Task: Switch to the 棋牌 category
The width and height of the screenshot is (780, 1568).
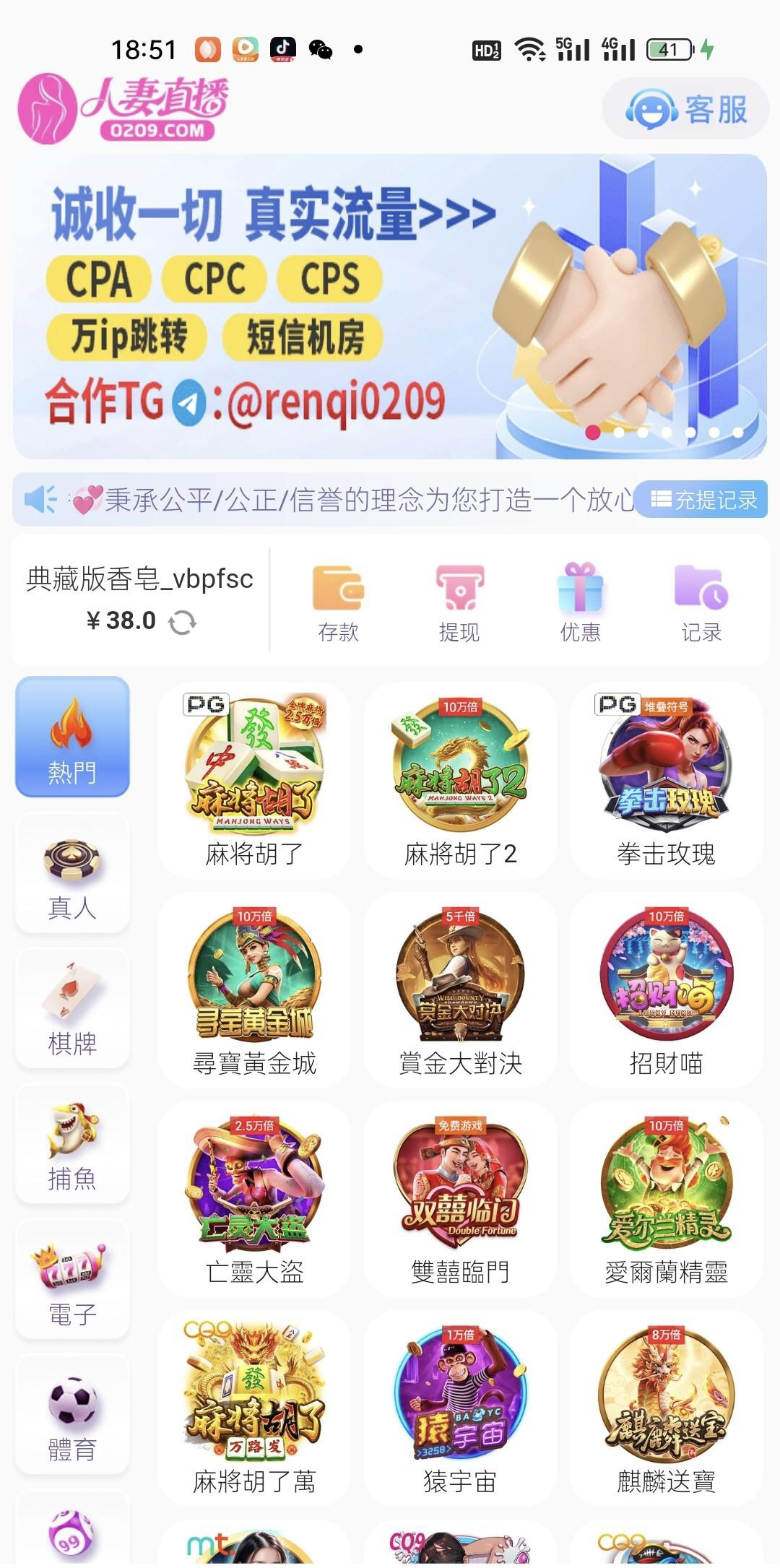Action: click(72, 1009)
